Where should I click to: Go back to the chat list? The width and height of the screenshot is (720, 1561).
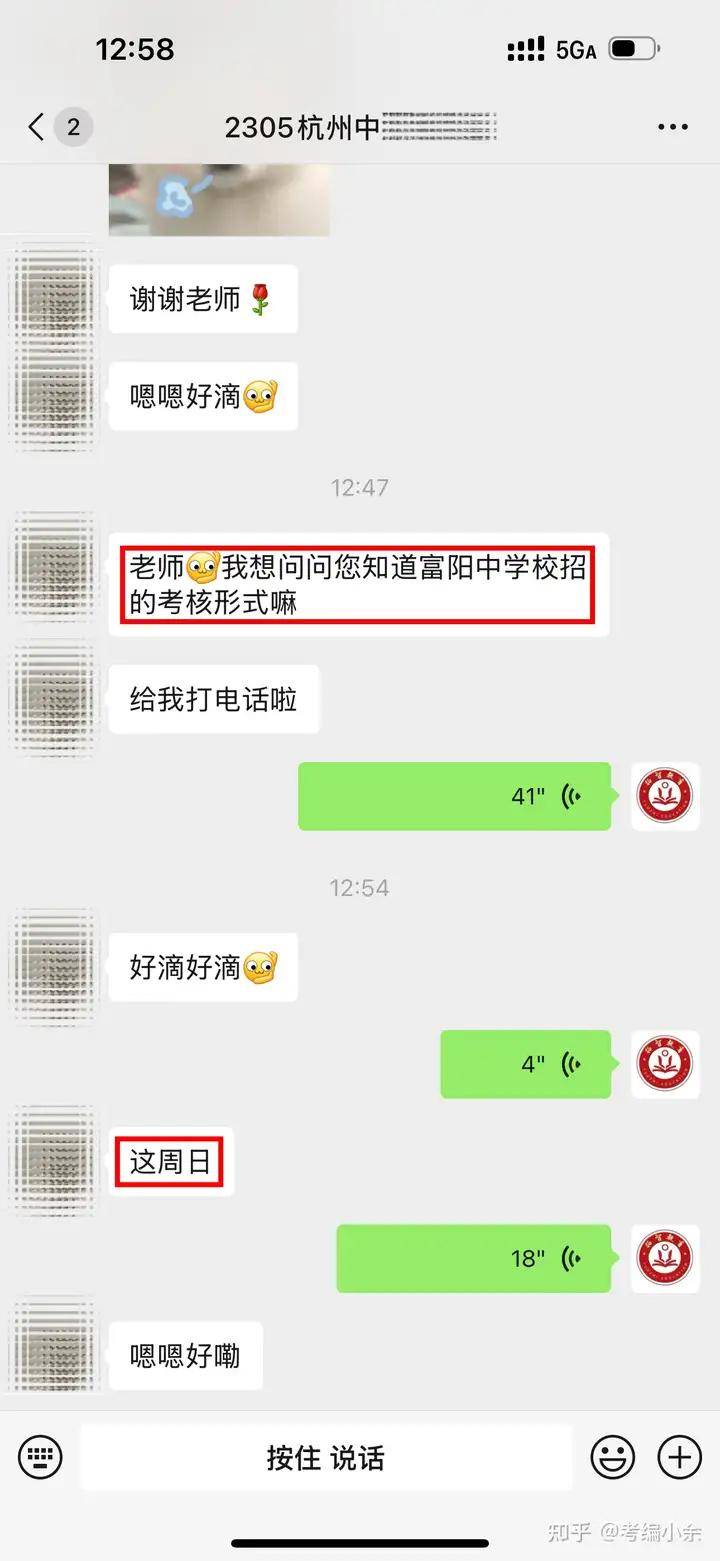(x=38, y=128)
